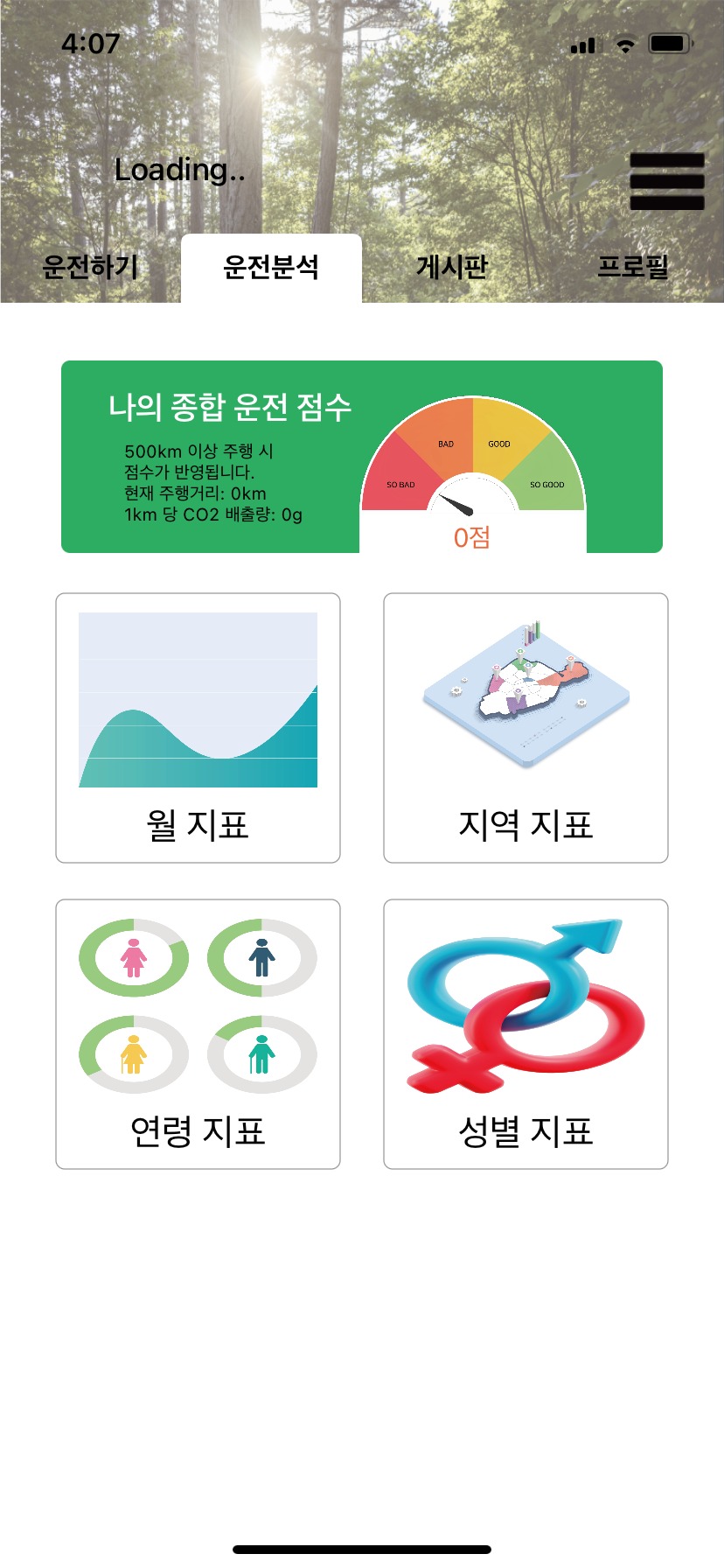
Task: Switch to the 운전하기 tab
Action: [90, 267]
